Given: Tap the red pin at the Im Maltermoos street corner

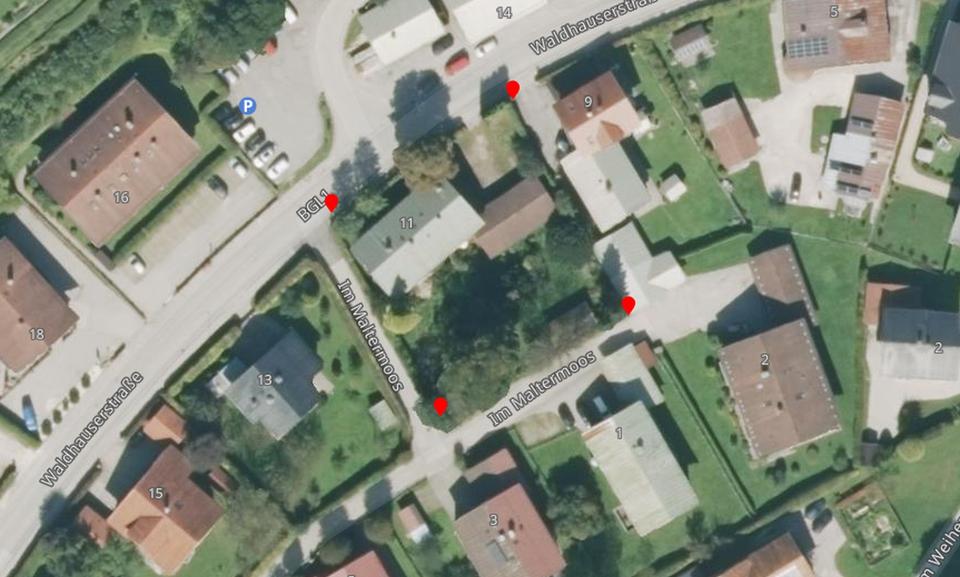Looking at the screenshot, I should [x=440, y=405].
